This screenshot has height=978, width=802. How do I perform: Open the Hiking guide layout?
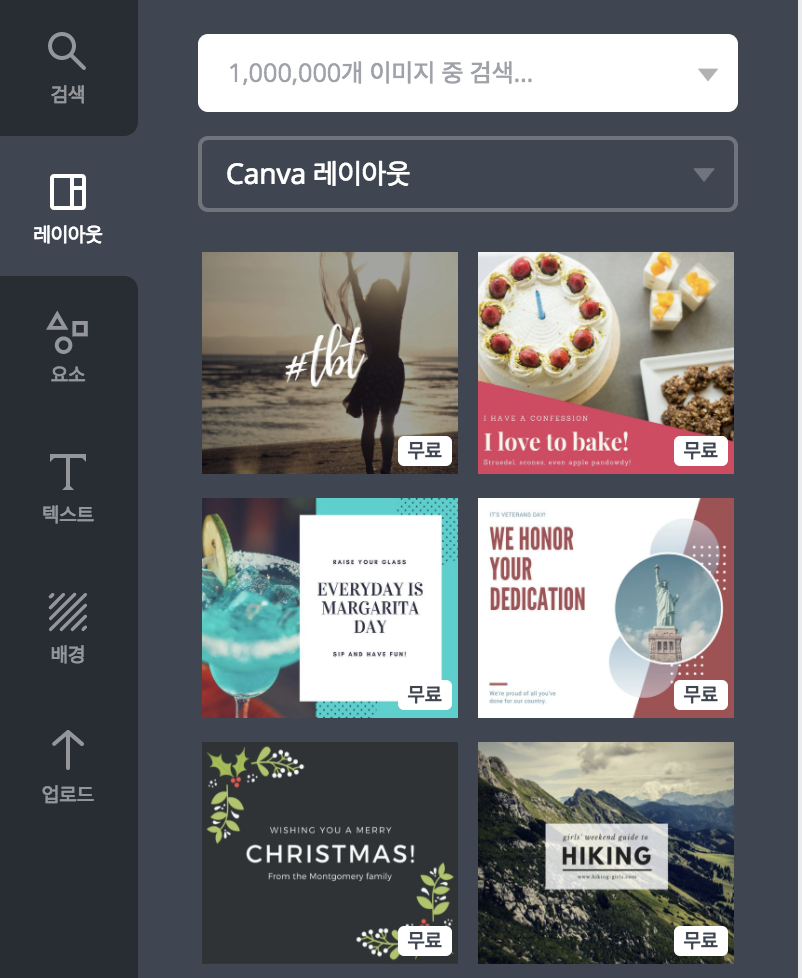605,852
